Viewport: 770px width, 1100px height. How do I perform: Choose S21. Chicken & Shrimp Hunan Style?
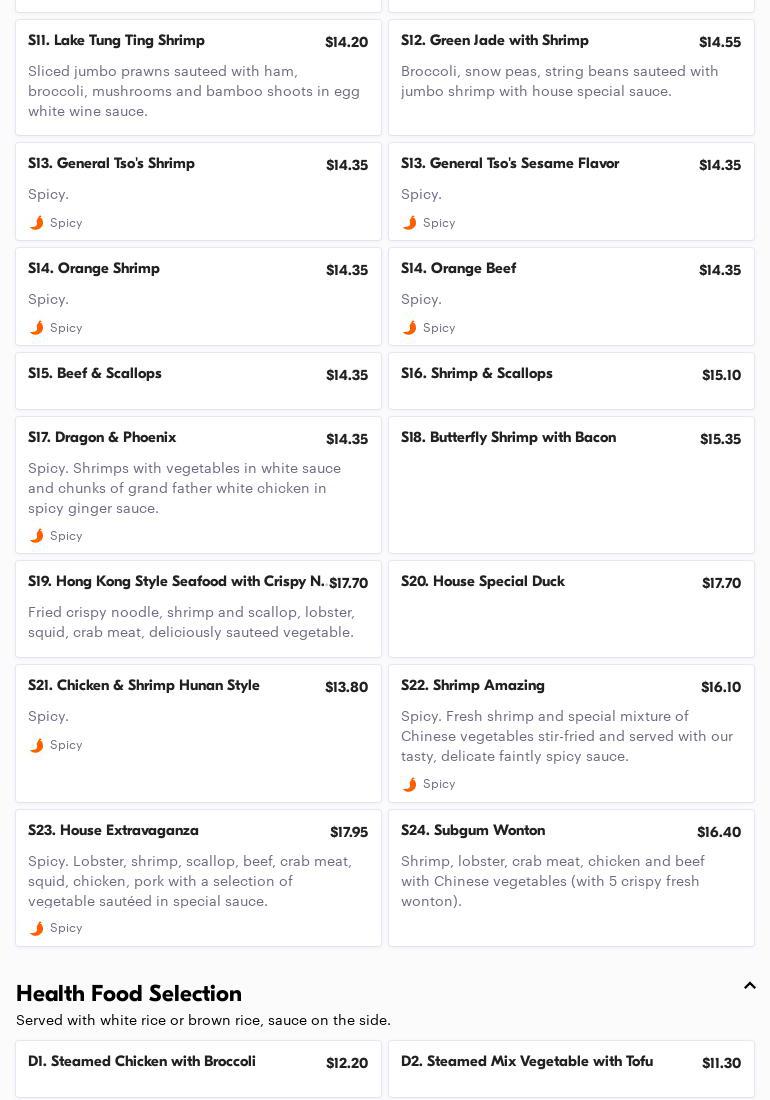tap(198, 733)
